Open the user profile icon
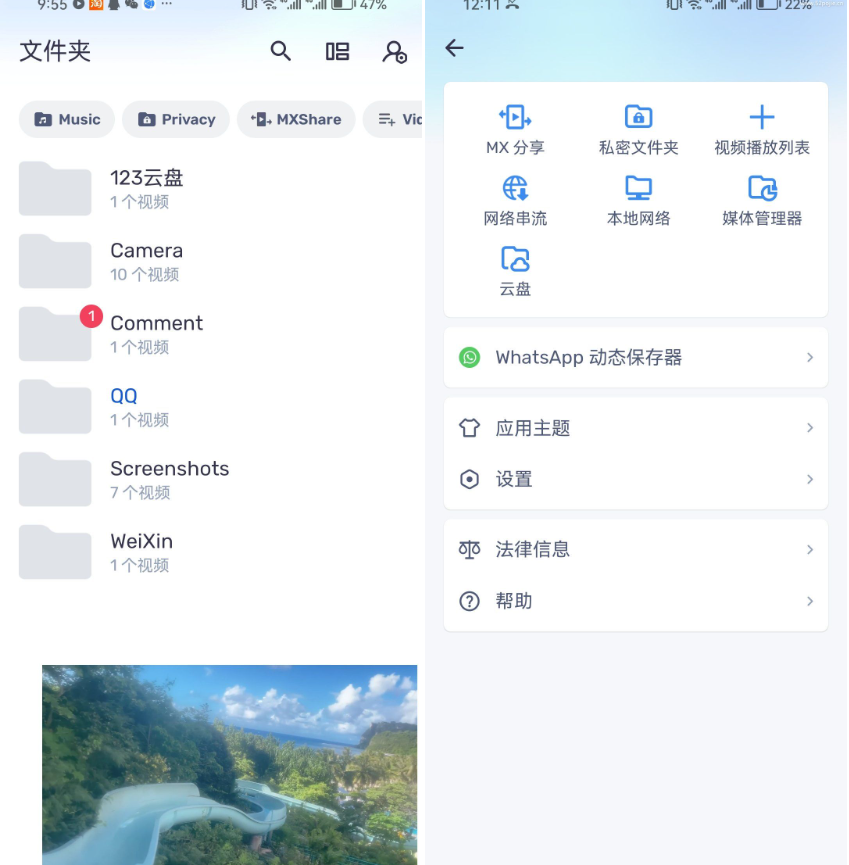 point(395,52)
